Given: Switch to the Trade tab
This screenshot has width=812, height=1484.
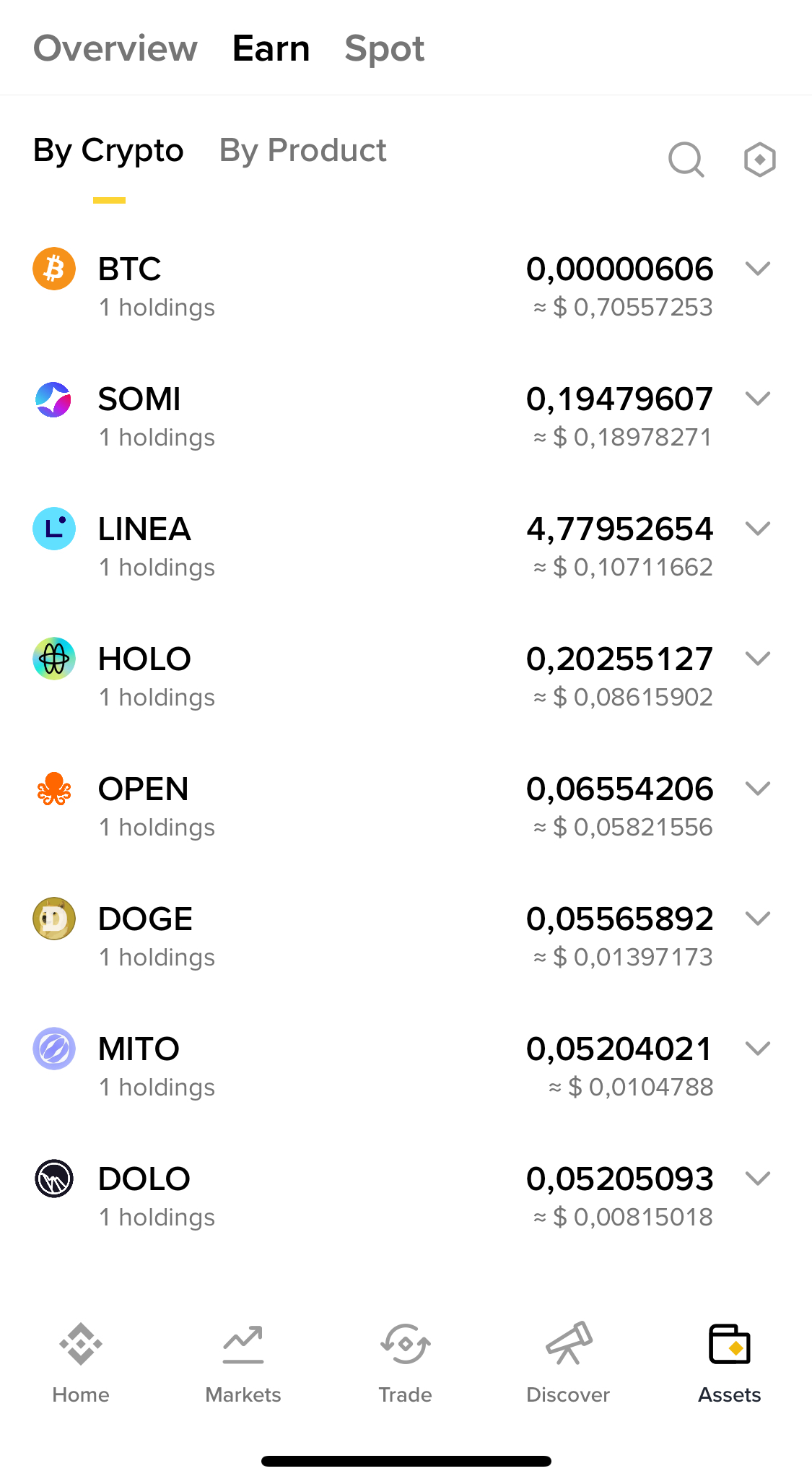Looking at the screenshot, I should pyautogui.click(x=406, y=1362).
